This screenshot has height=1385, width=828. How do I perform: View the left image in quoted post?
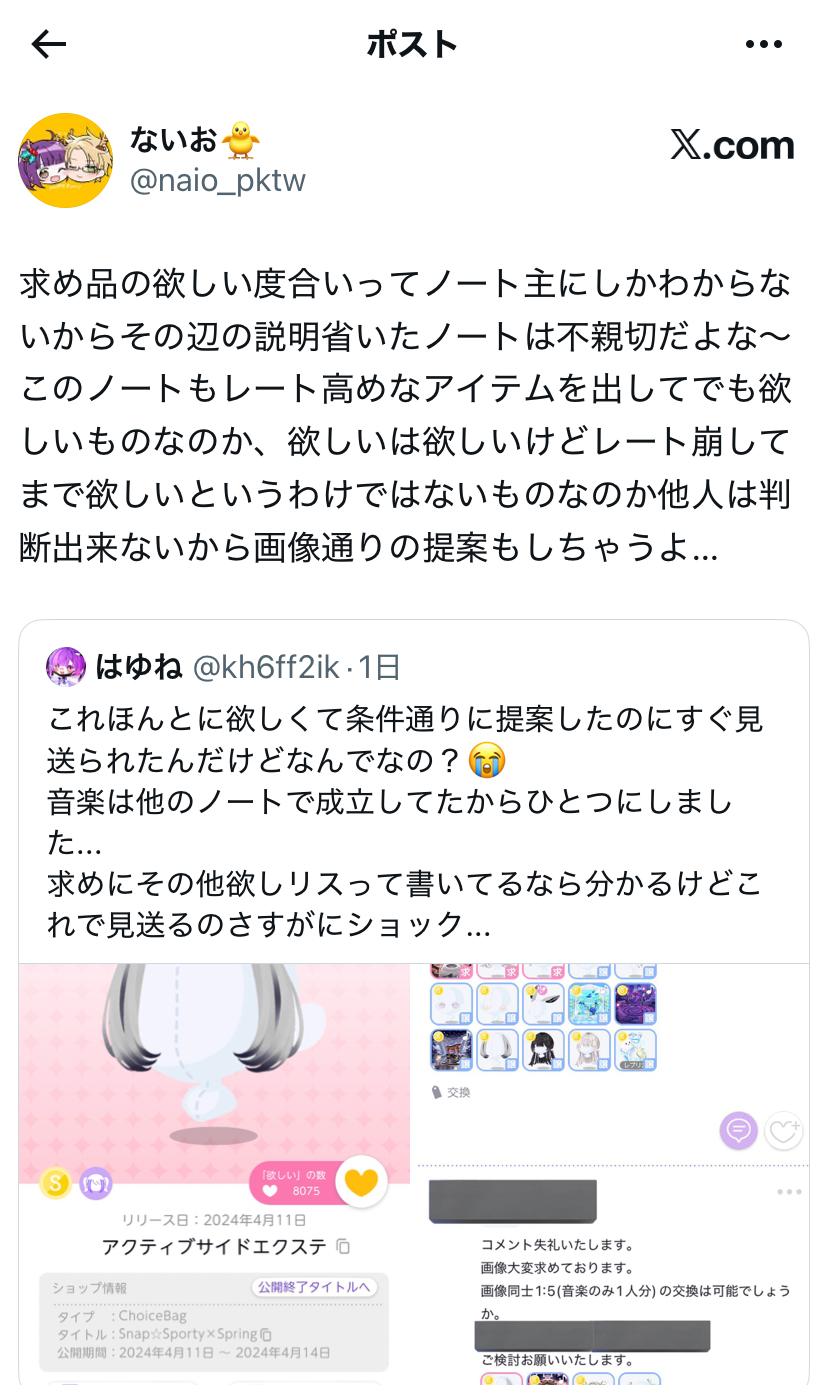(x=214, y=1172)
